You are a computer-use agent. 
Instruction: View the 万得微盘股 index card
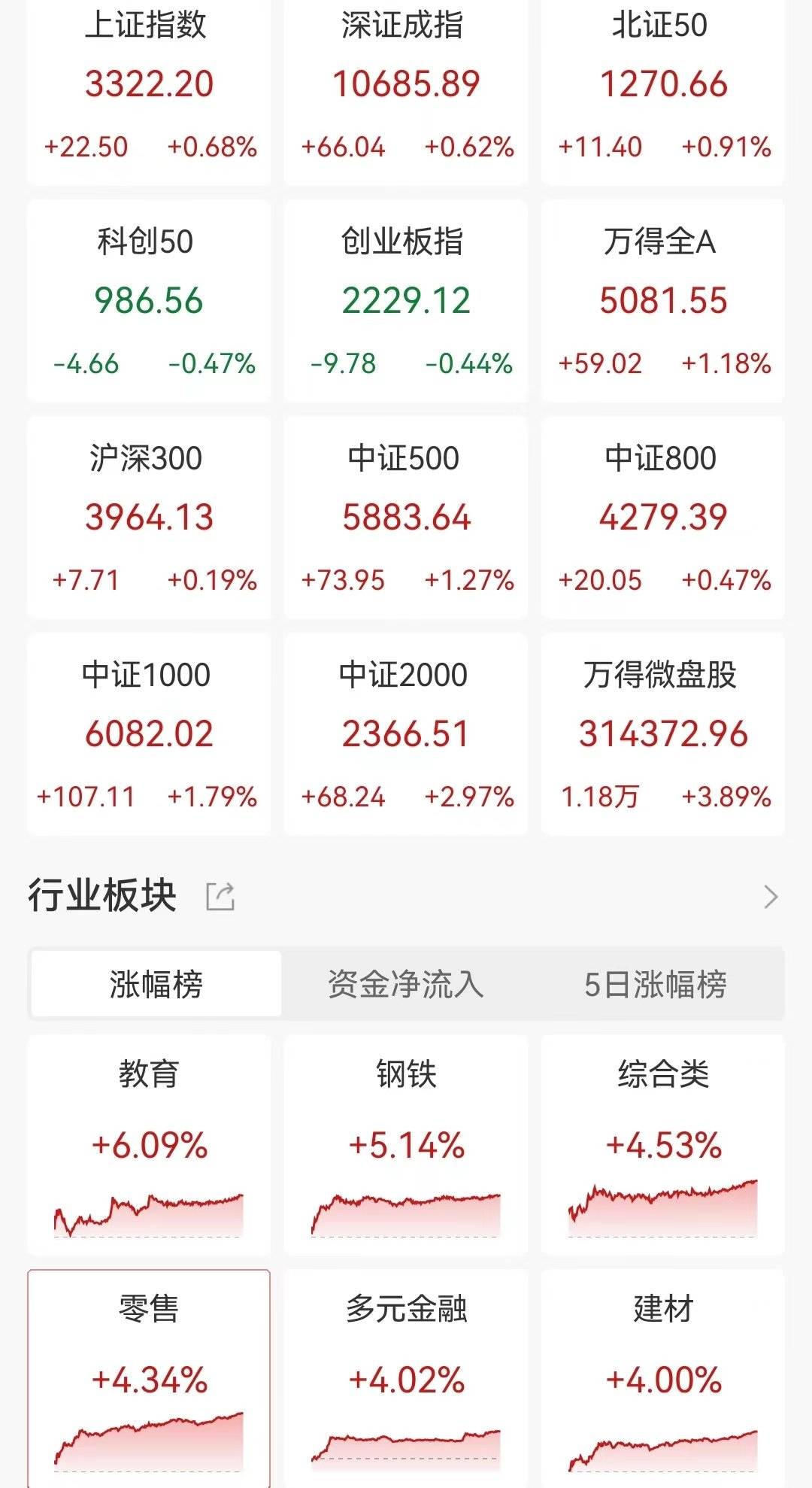(x=662, y=733)
